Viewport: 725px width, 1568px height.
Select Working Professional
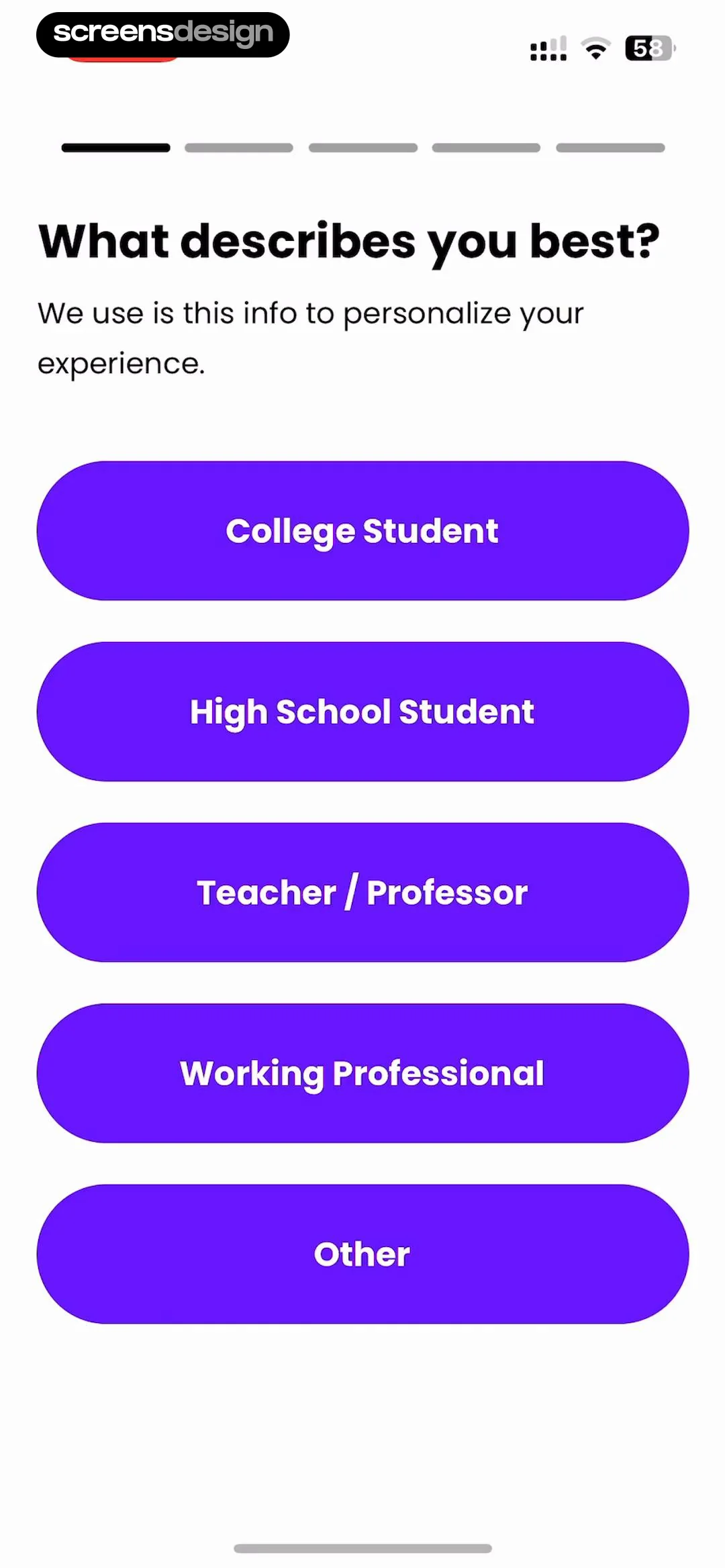pyautogui.click(x=362, y=1073)
